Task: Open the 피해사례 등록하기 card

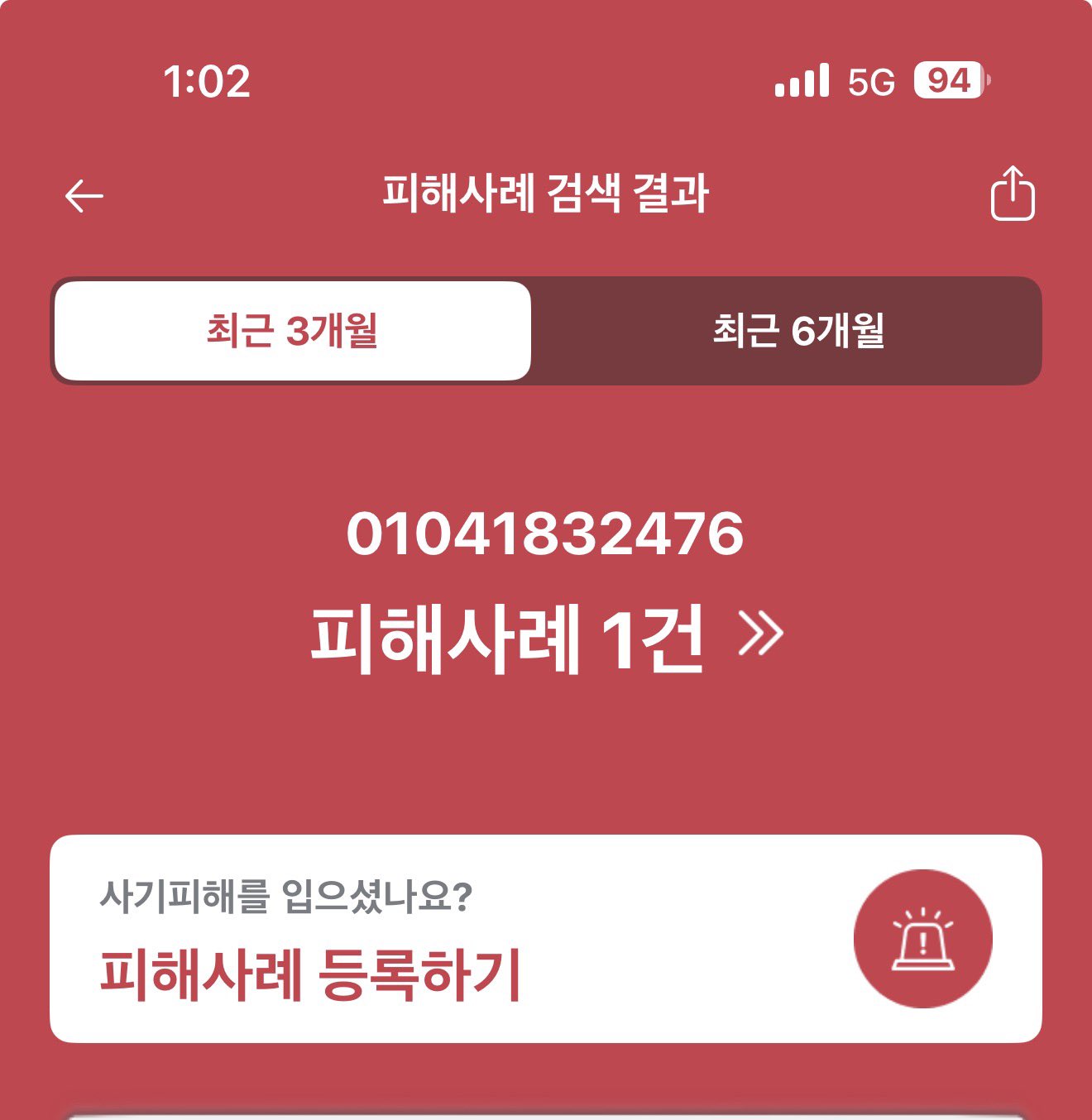Action: [x=544, y=939]
